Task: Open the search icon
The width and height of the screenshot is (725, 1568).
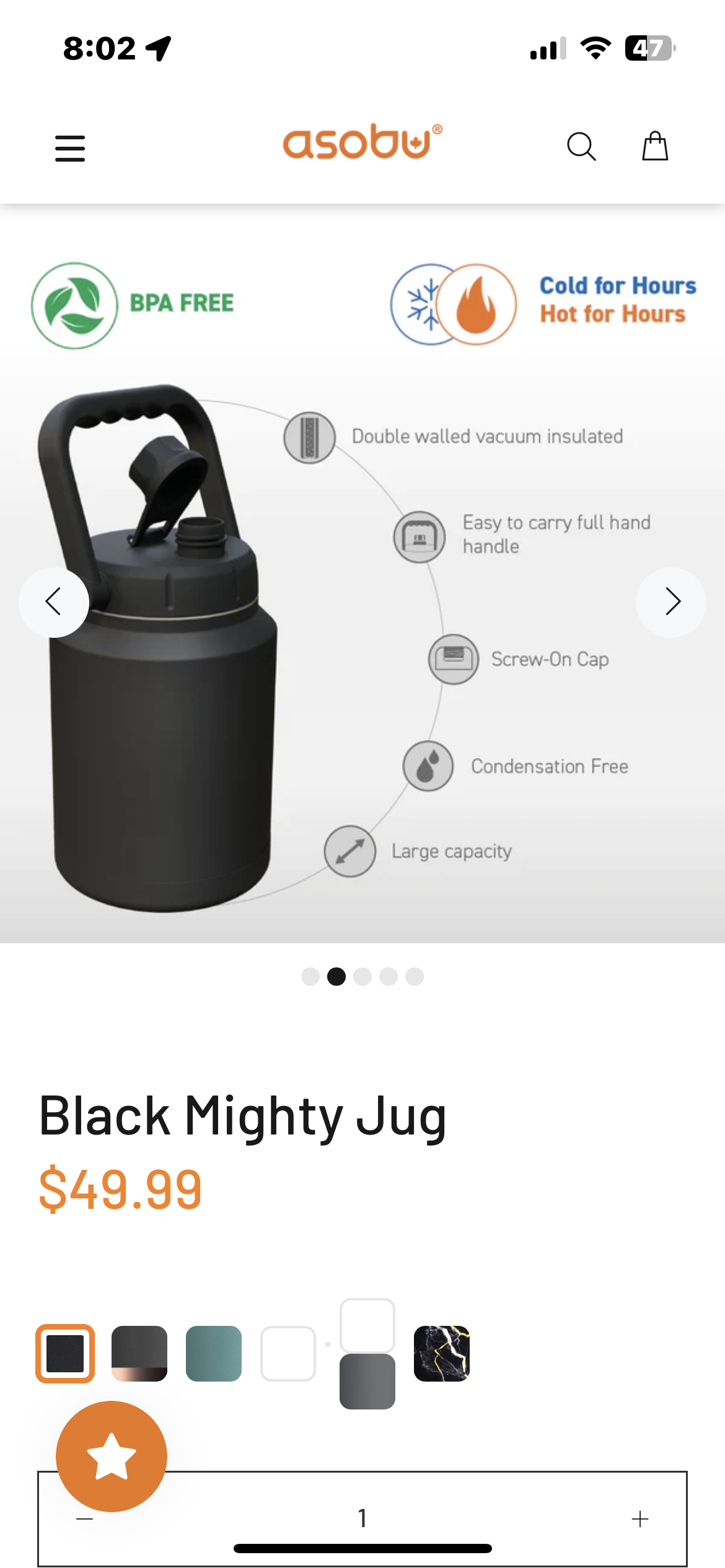Action: click(x=581, y=147)
